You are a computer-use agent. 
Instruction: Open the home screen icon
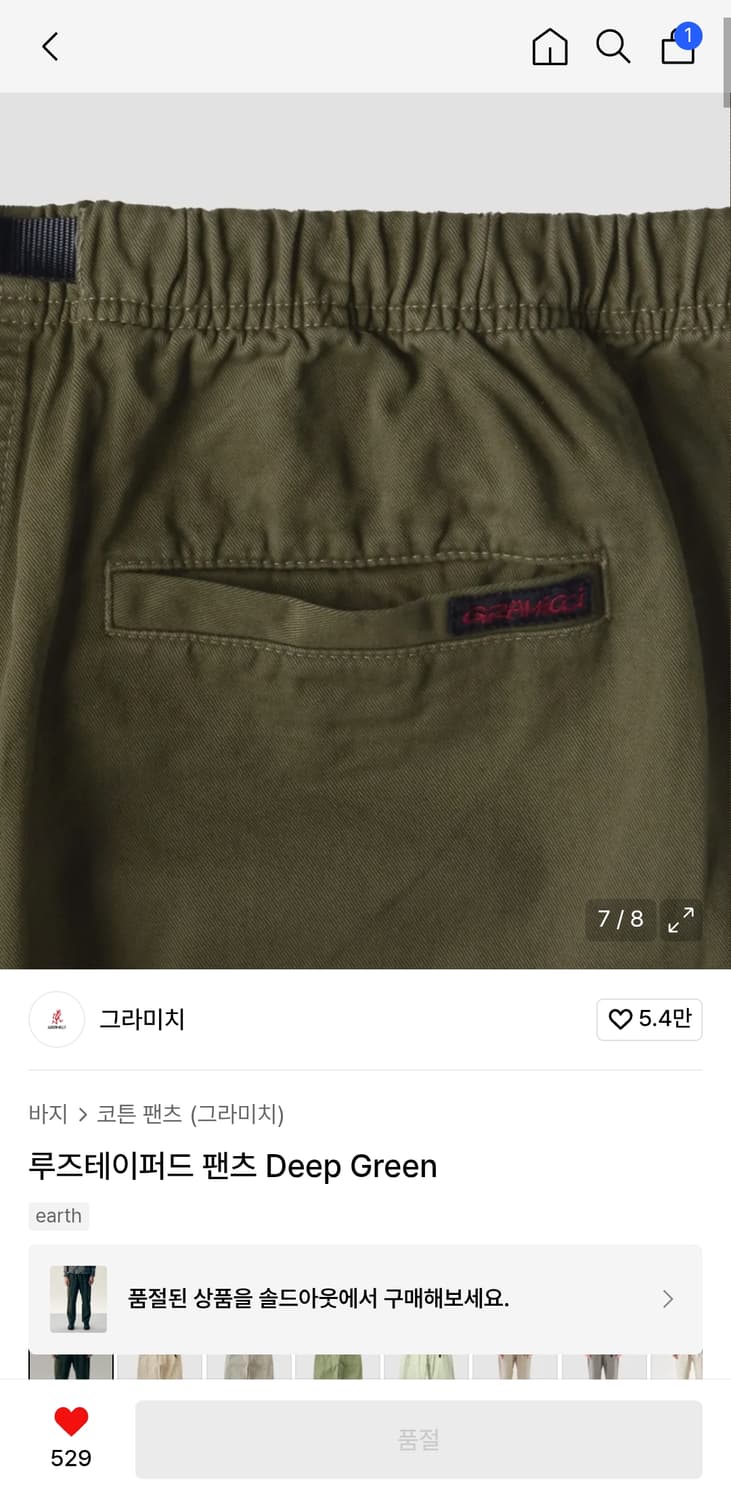coord(550,46)
